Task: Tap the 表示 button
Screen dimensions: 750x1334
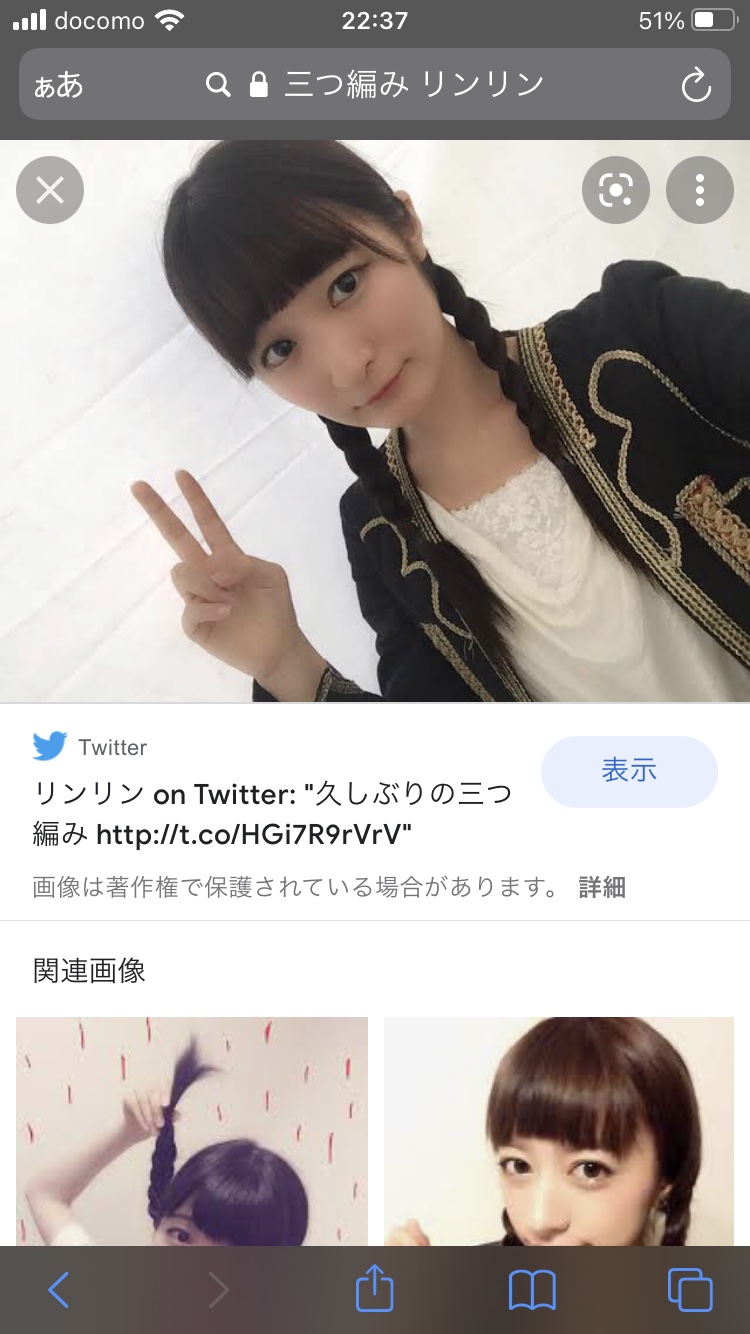Action: [629, 771]
